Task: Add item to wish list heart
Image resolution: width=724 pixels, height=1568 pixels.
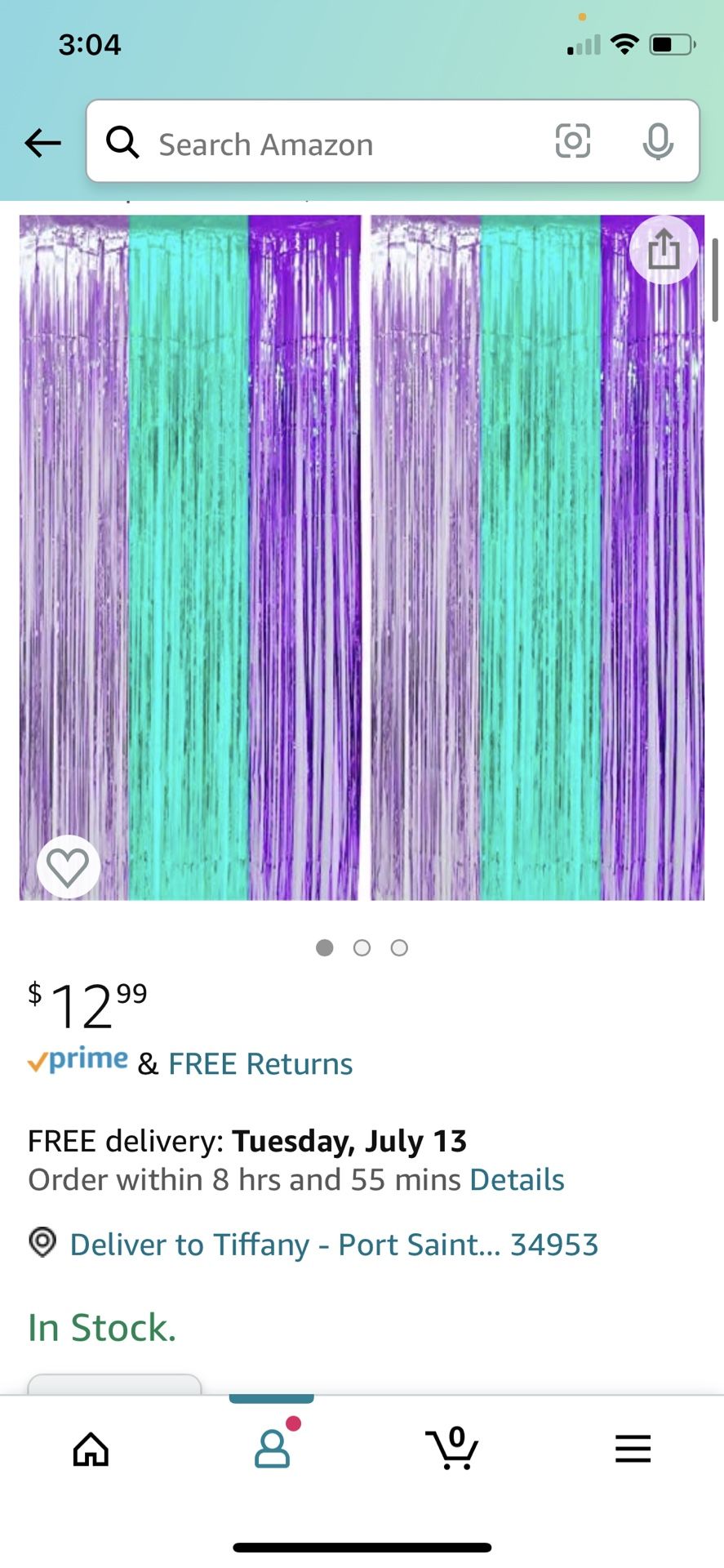Action: coord(69,866)
